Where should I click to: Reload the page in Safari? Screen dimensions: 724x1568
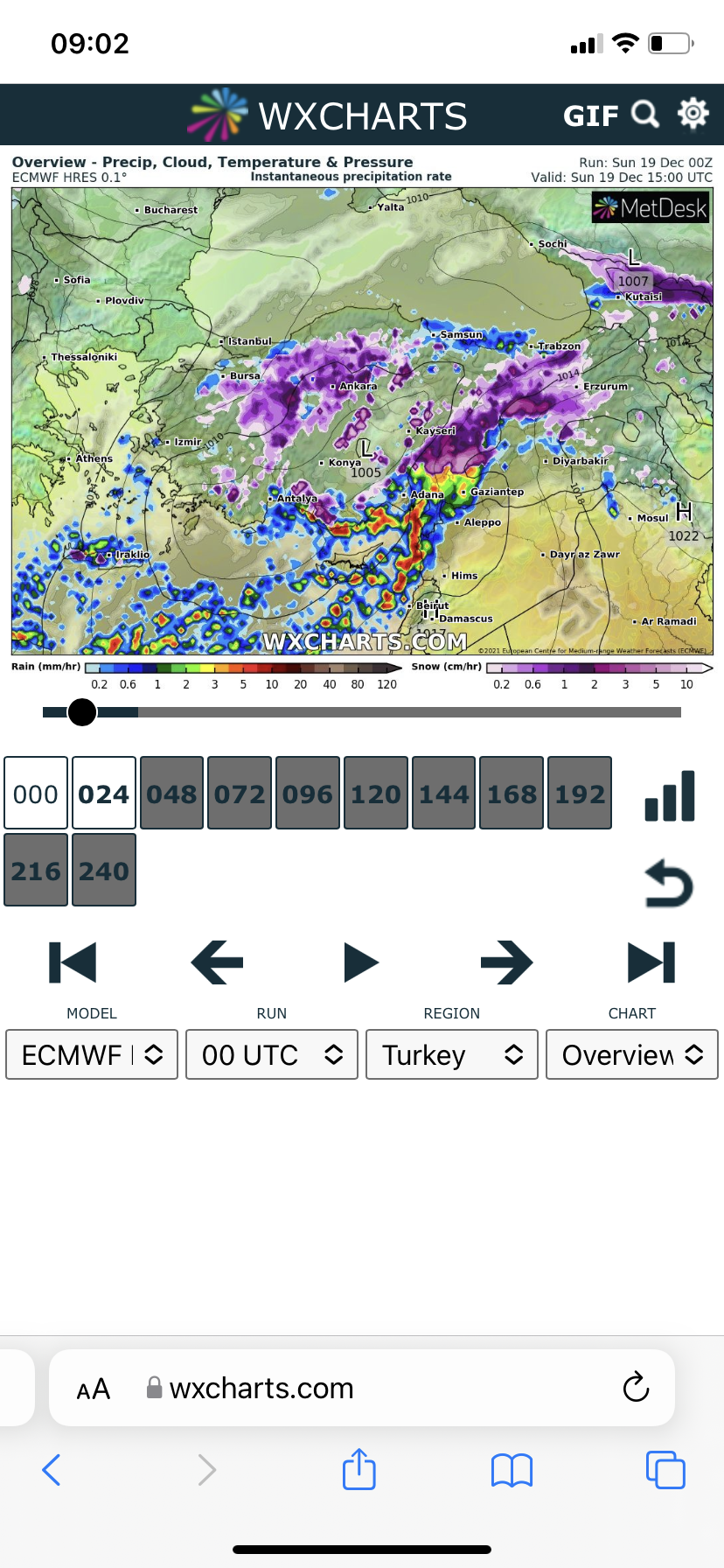(x=636, y=1387)
